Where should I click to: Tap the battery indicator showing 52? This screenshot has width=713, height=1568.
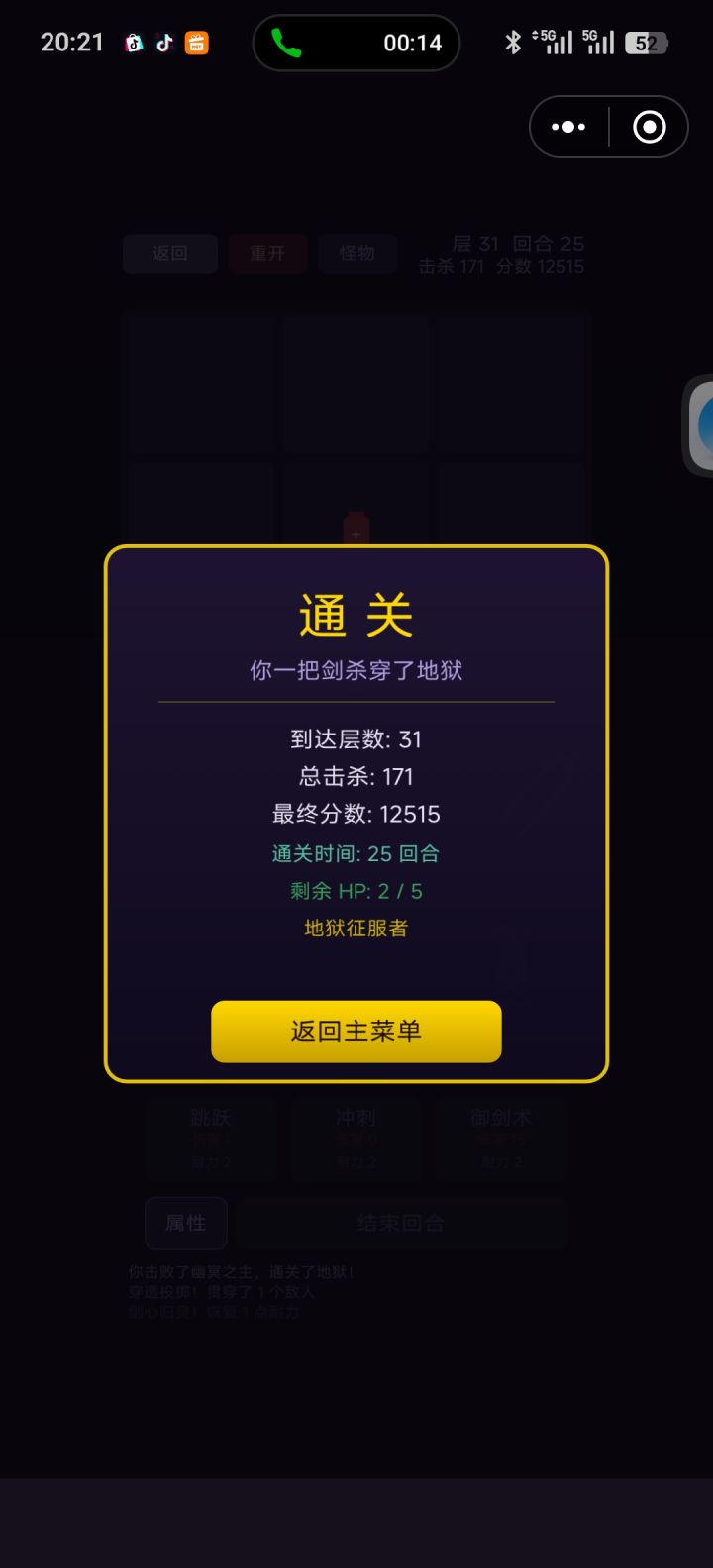click(645, 42)
